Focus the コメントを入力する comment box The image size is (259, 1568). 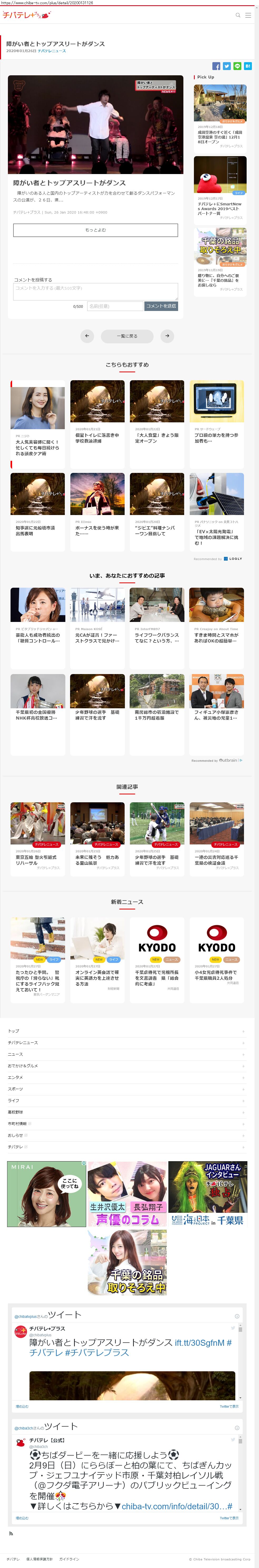pos(96,291)
